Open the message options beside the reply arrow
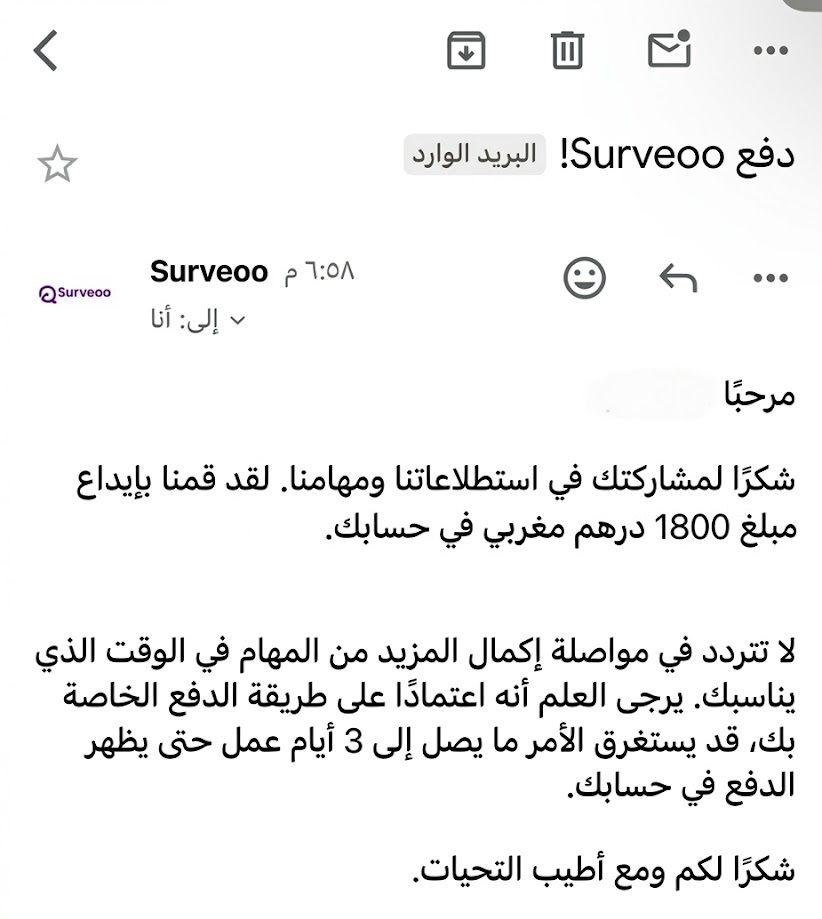The height and width of the screenshot is (919, 822). pos(770,278)
